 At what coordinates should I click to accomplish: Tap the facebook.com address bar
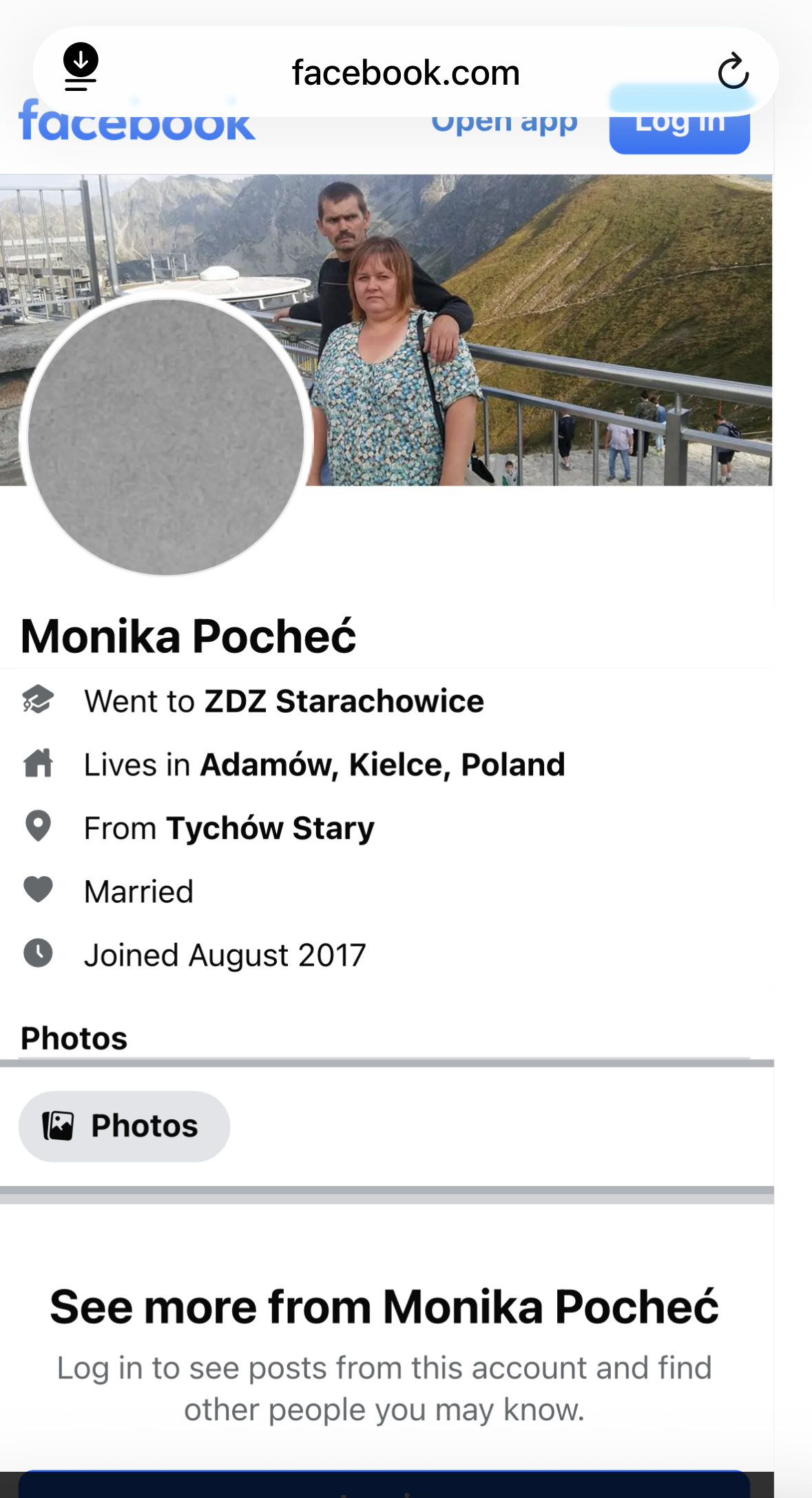click(406, 72)
